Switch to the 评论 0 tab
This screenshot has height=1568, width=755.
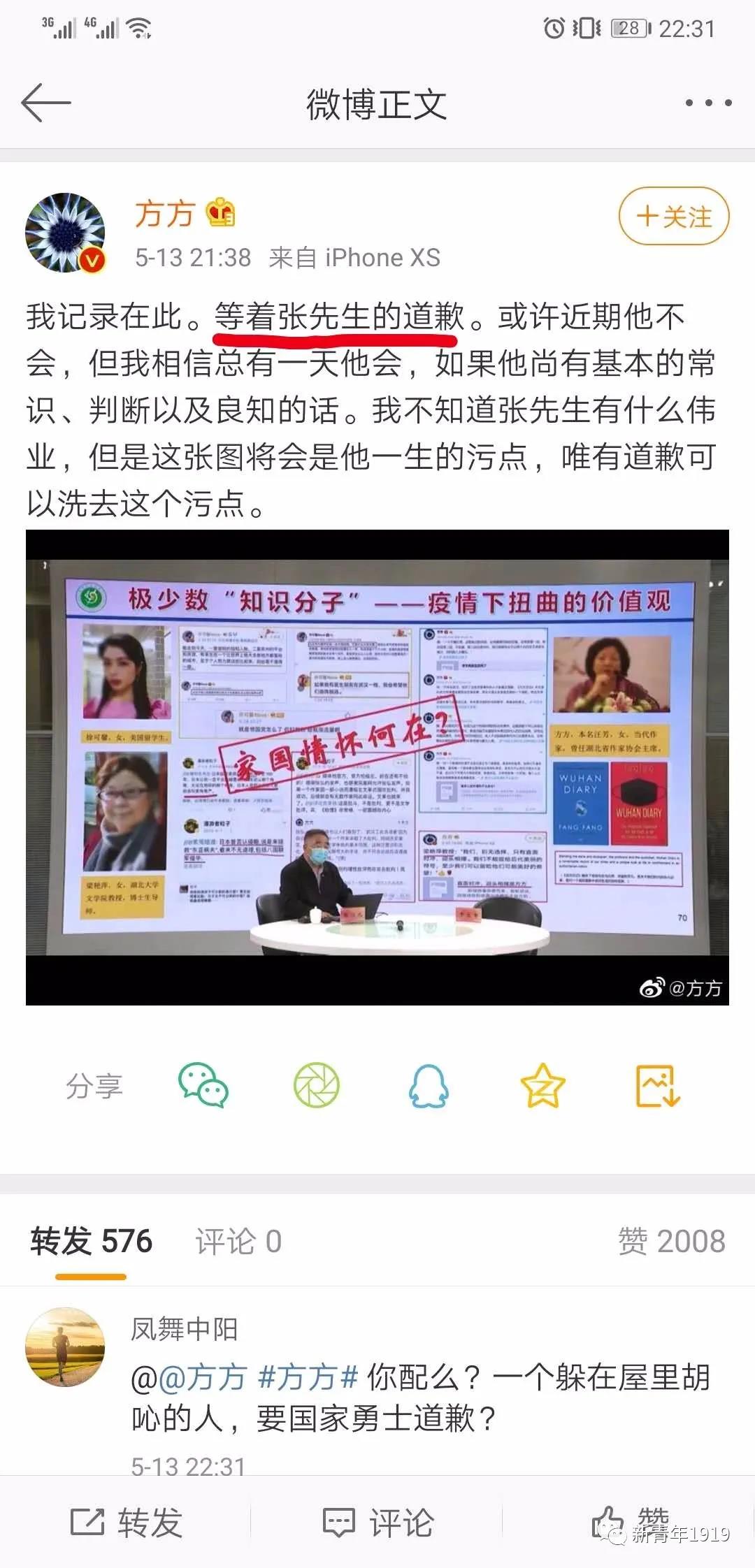pyautogui.click(x=238, y=1242)
